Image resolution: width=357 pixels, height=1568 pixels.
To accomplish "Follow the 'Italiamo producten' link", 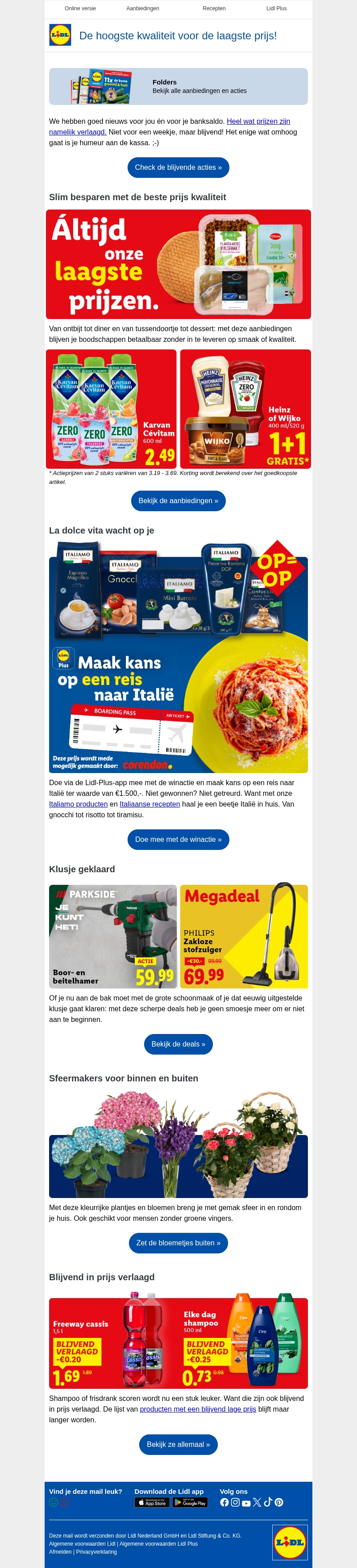I will [78, 804].
